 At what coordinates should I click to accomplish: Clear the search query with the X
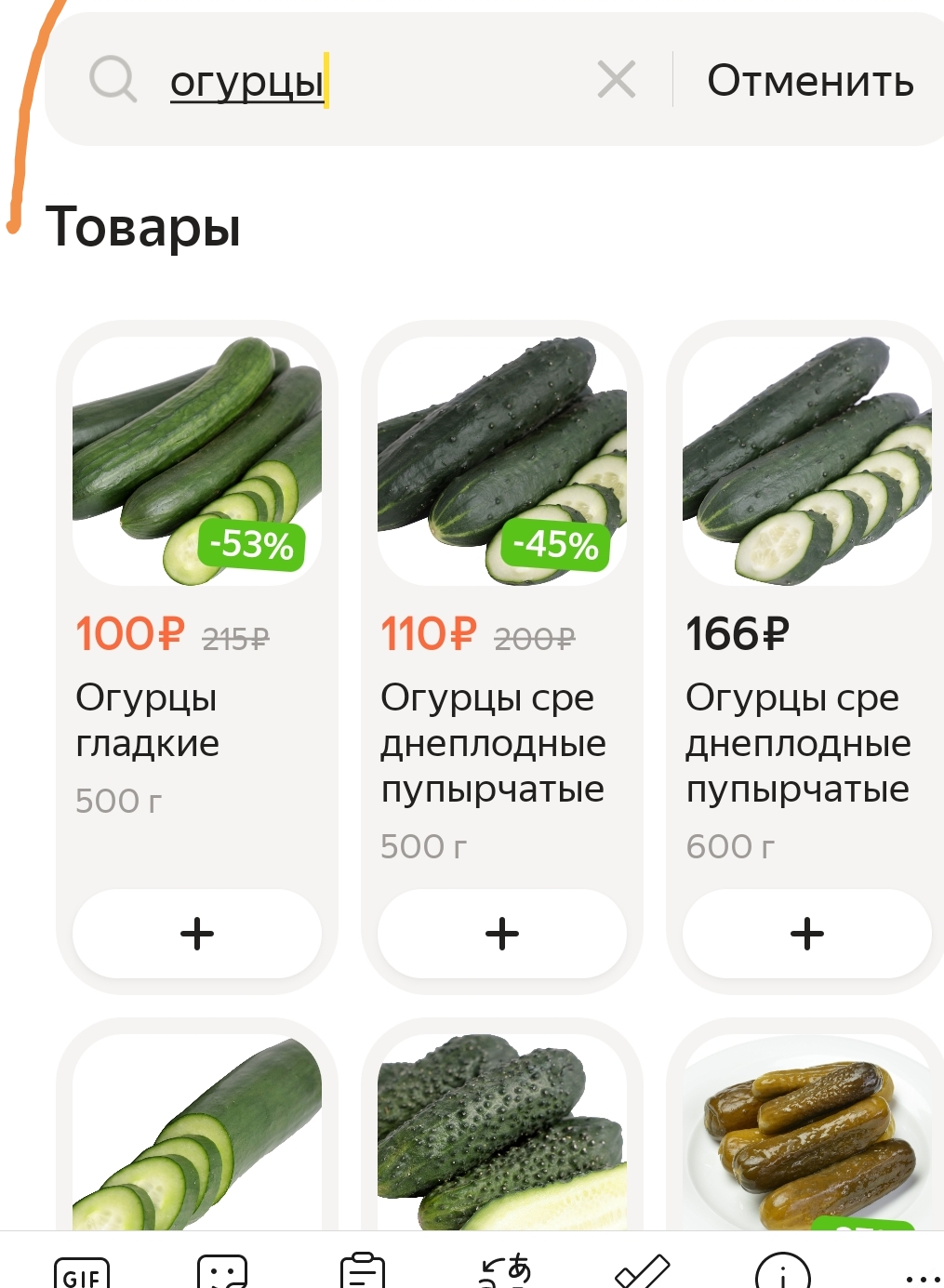[x=617, y=80]
